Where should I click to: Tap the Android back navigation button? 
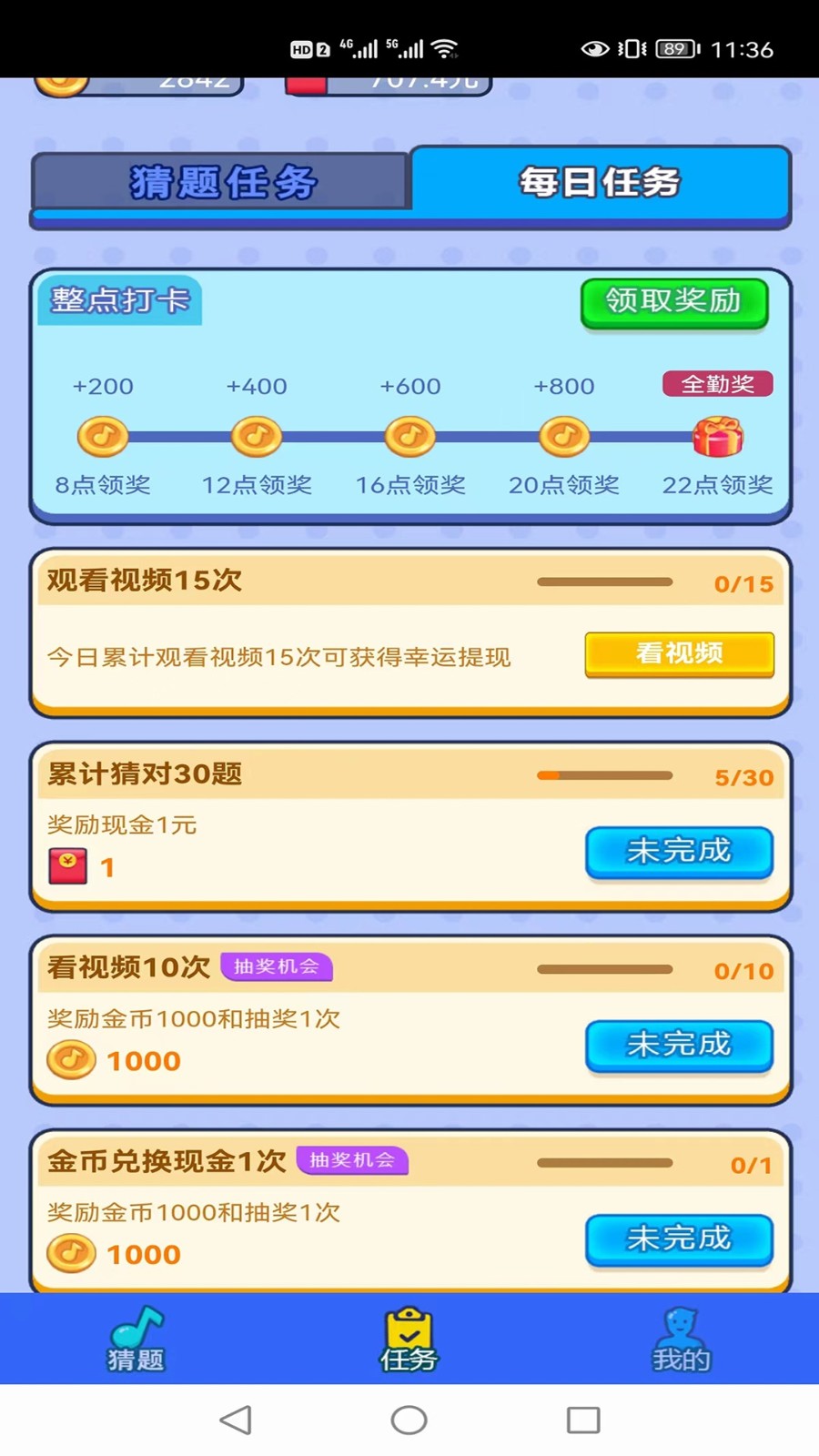pyautogui.click(x=235, y=1419)
